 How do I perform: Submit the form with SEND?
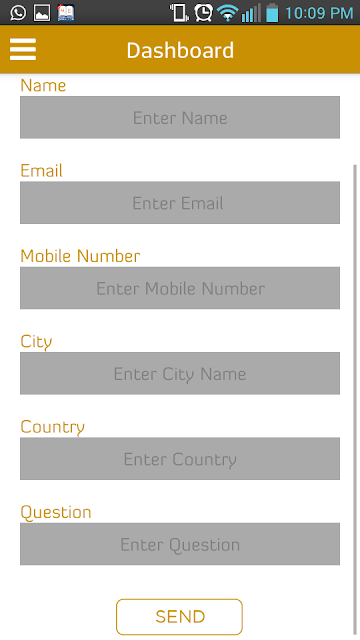point(180,617)
